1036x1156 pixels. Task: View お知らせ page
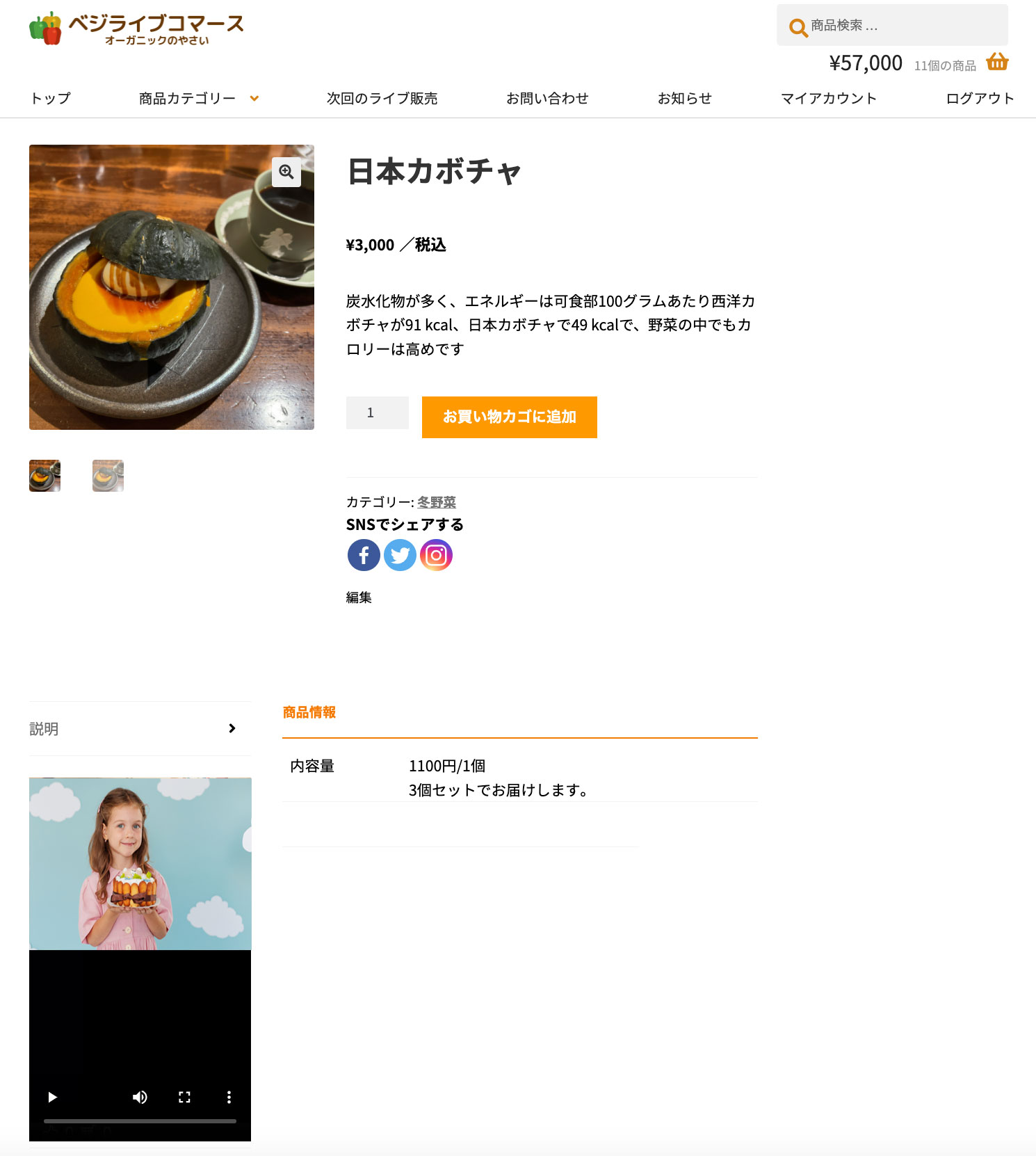point(684,98)
